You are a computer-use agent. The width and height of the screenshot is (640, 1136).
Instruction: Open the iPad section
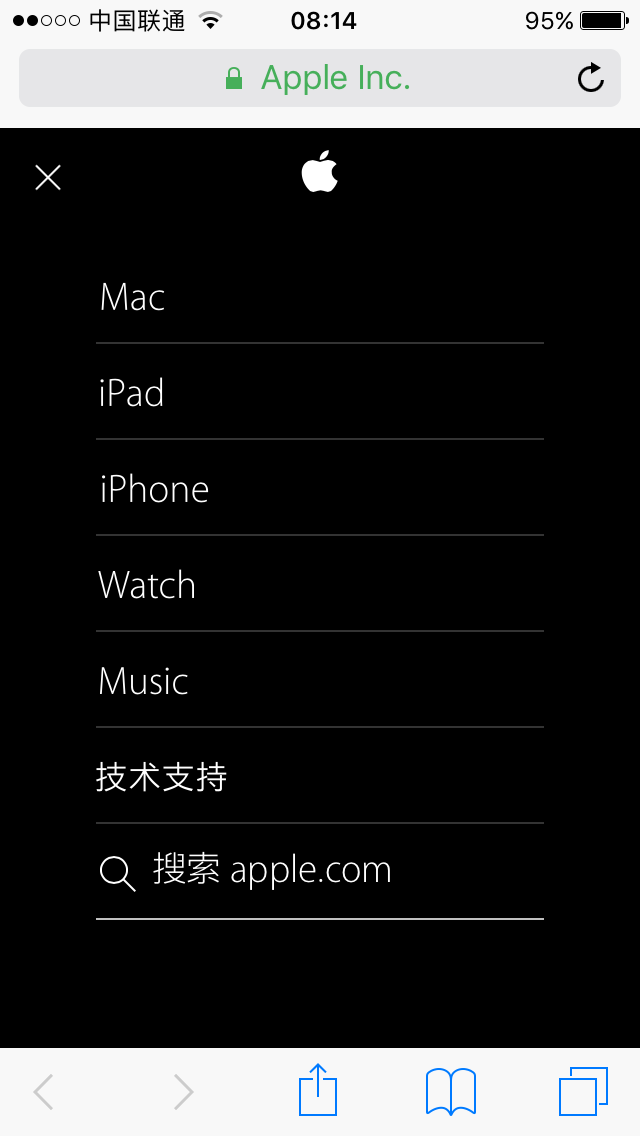pyautogui.click(x=320, y=392)
